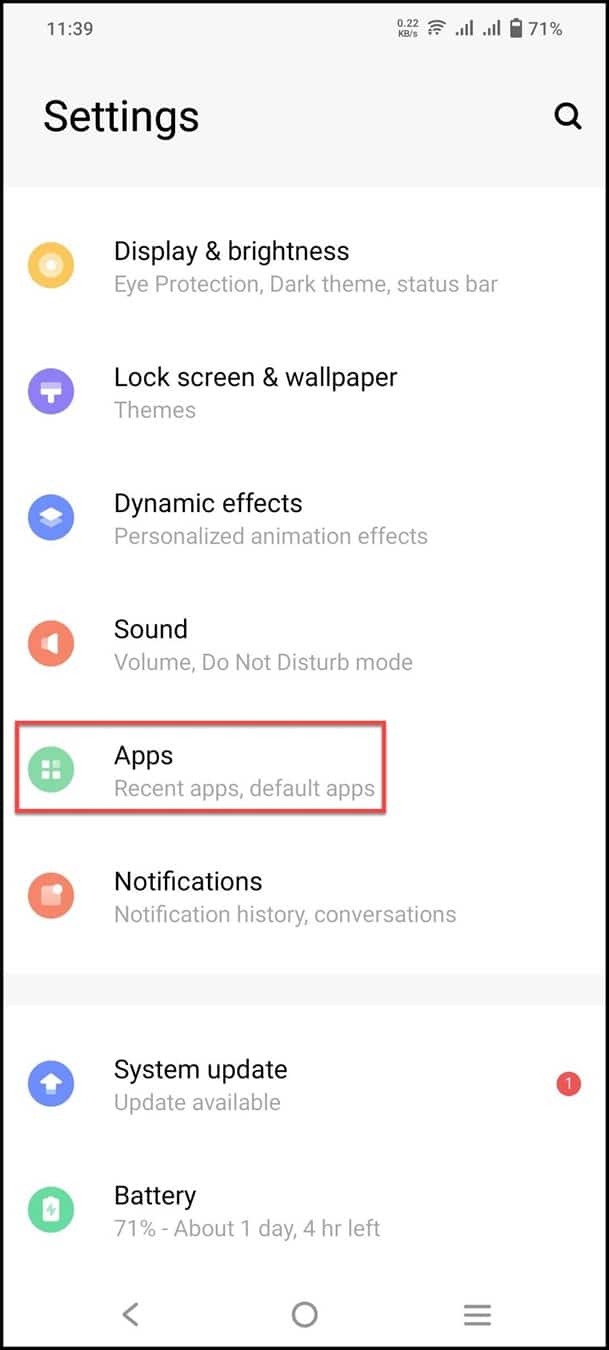Go to Dynamic effects settings
This screenshot has width=609, height=1350.
(304, 519)
